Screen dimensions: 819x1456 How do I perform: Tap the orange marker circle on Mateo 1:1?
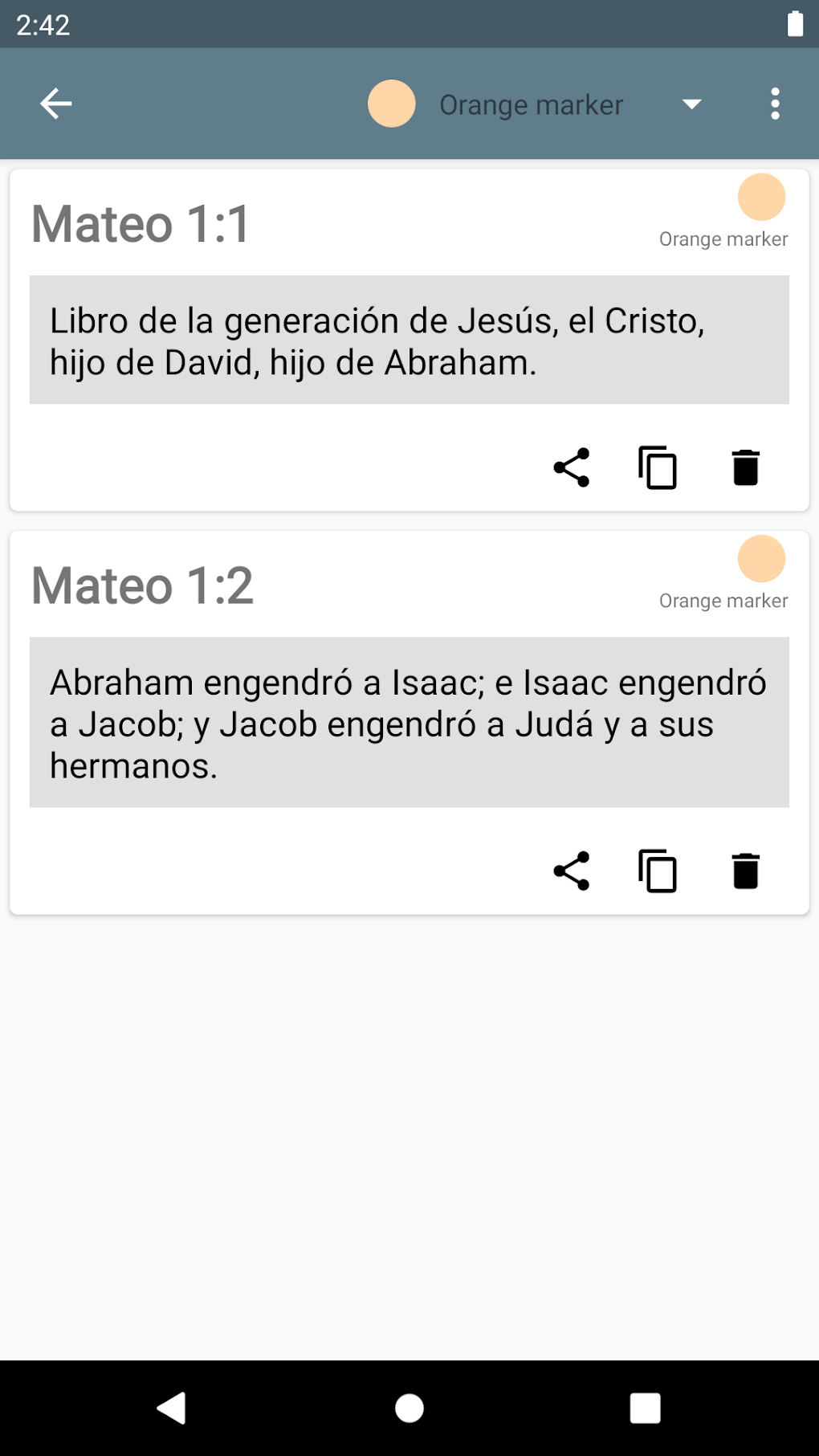[761, 198]
